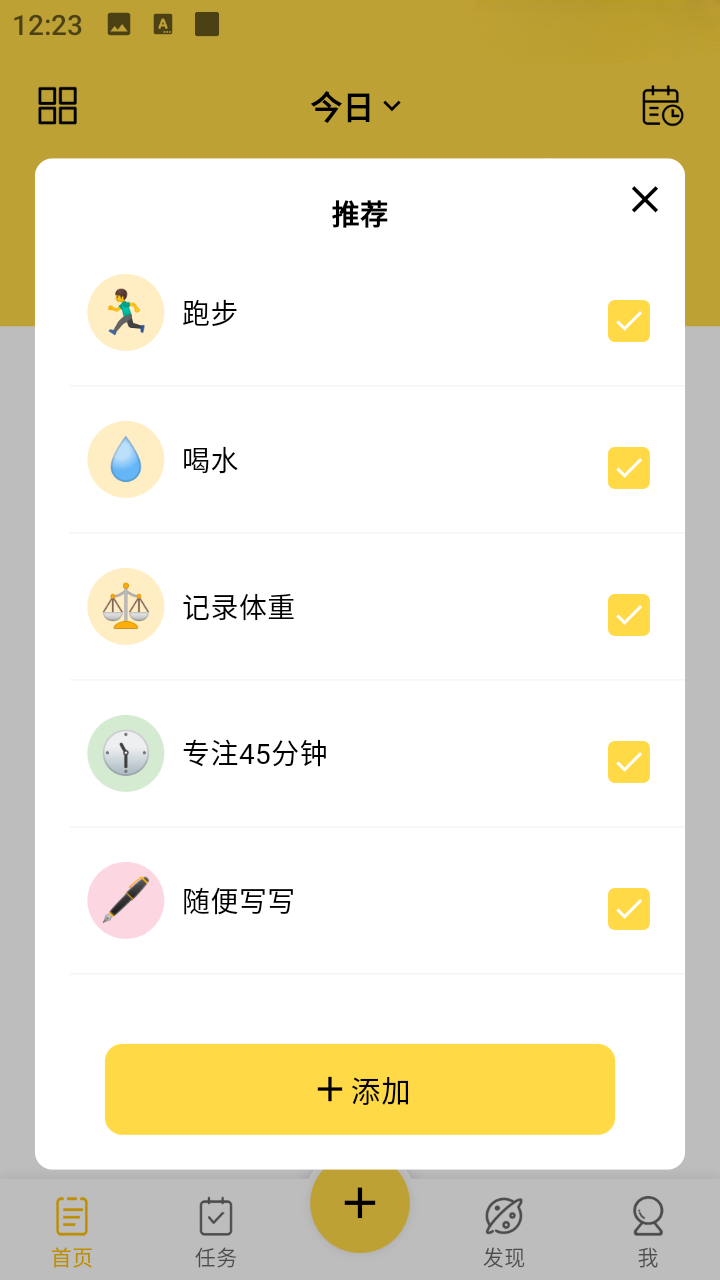This screenshot has width=720, height=1280.
Task: Open the grid view icon
Action: click(58, 105)
